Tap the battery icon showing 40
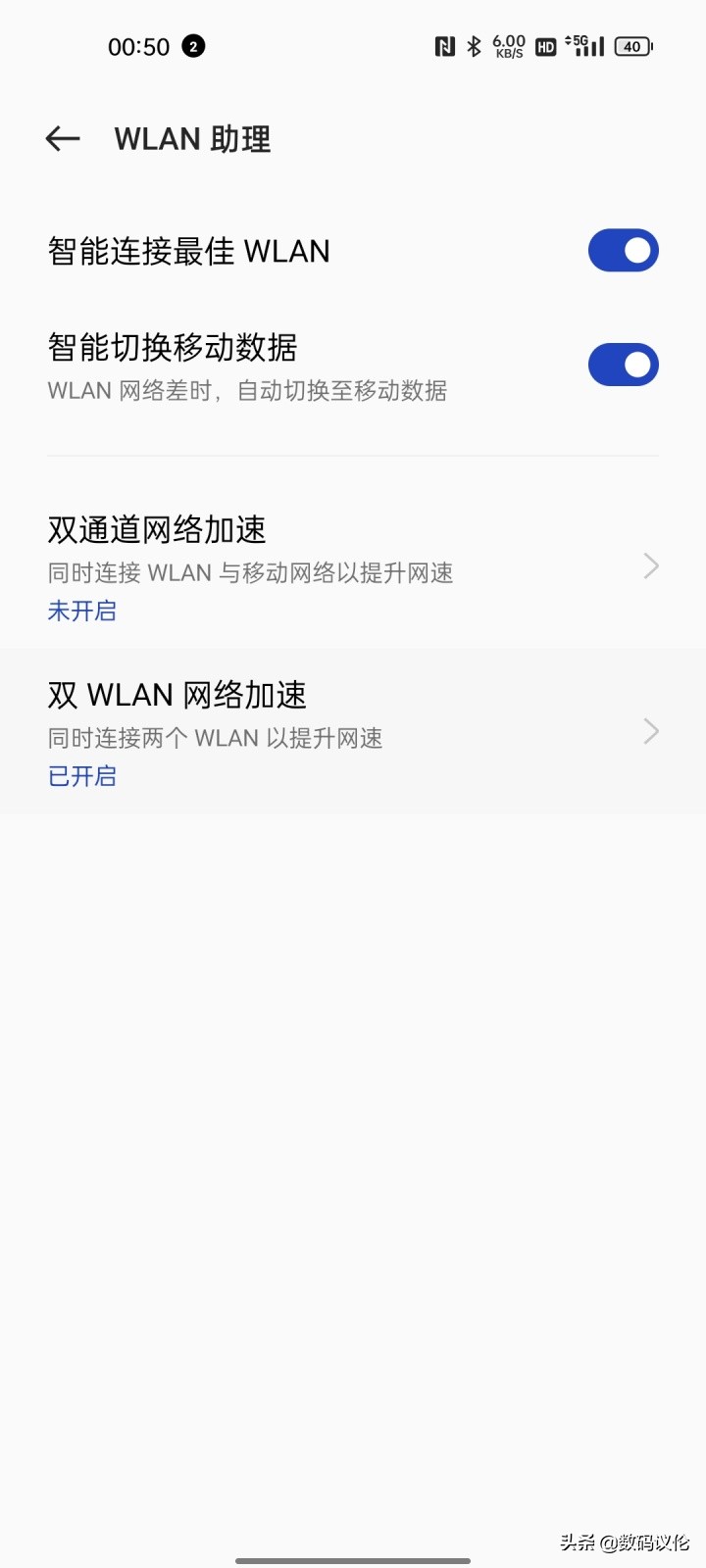This screenshot has width=706, height=1568. 632,45
